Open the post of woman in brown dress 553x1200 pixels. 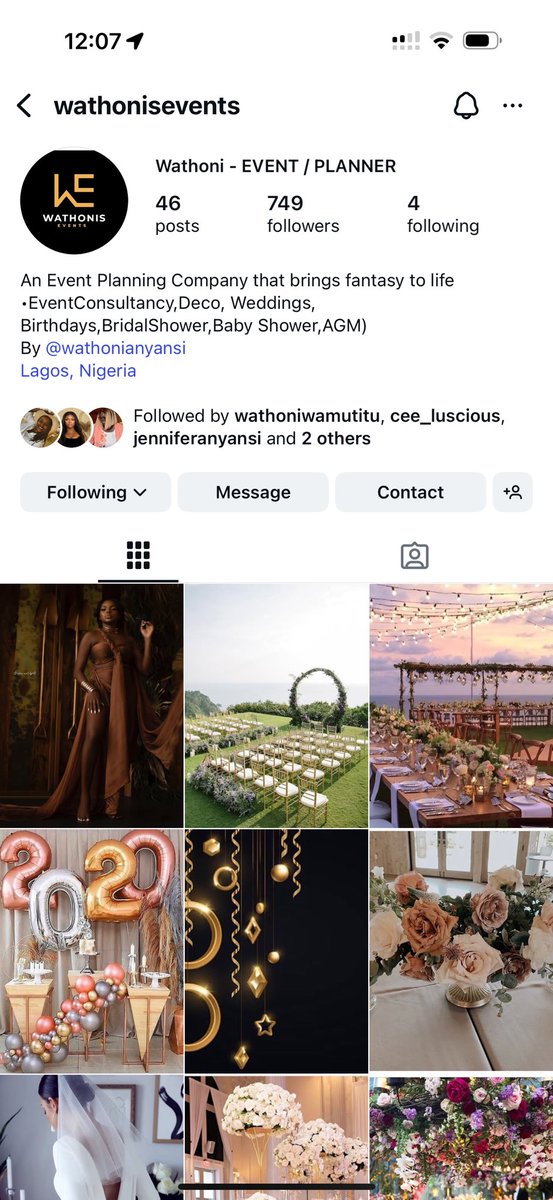(91, 706)
